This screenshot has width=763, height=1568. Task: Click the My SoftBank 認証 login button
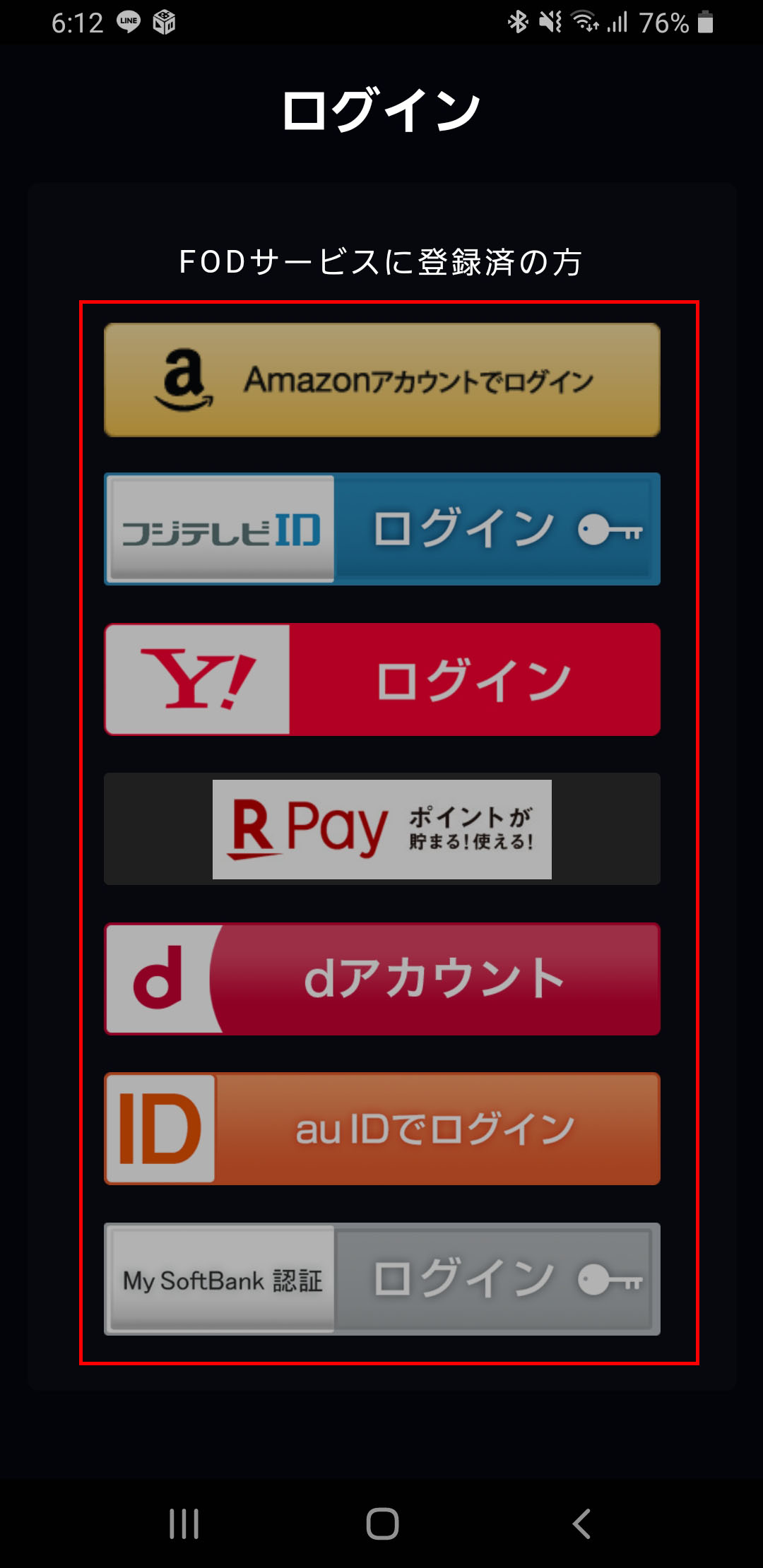(381, 1280)
